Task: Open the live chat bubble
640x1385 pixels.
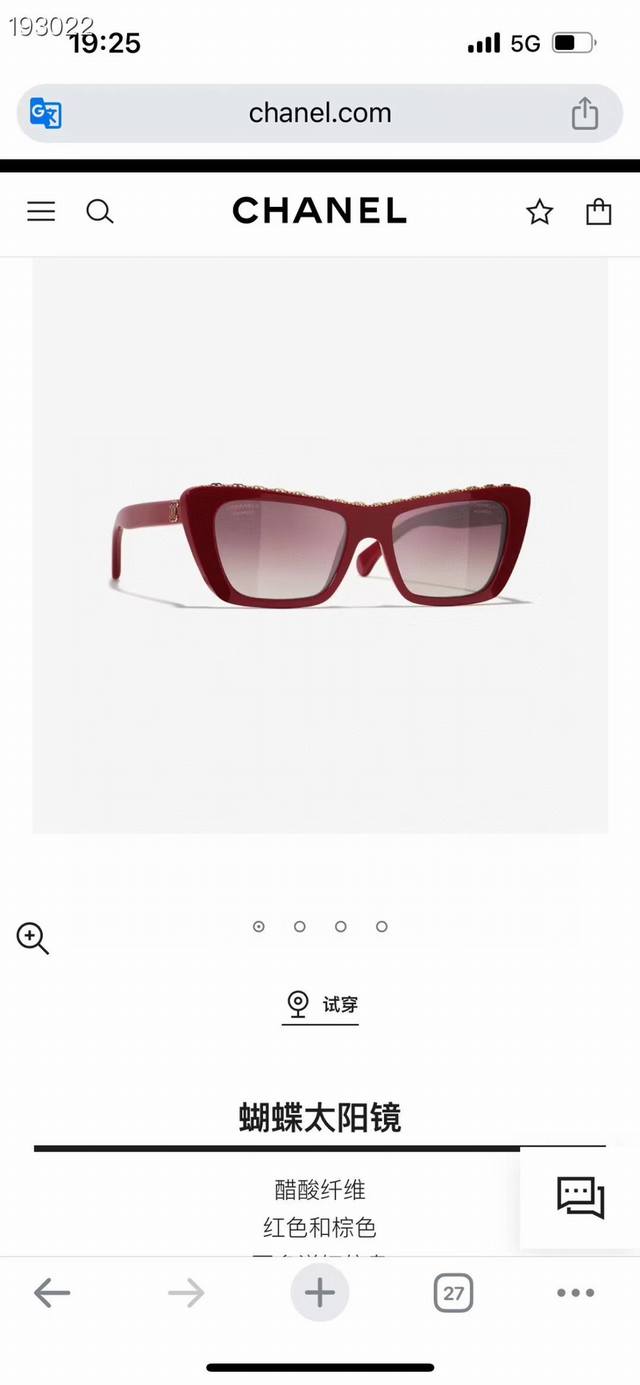Action: click(x=581, y=1197)
